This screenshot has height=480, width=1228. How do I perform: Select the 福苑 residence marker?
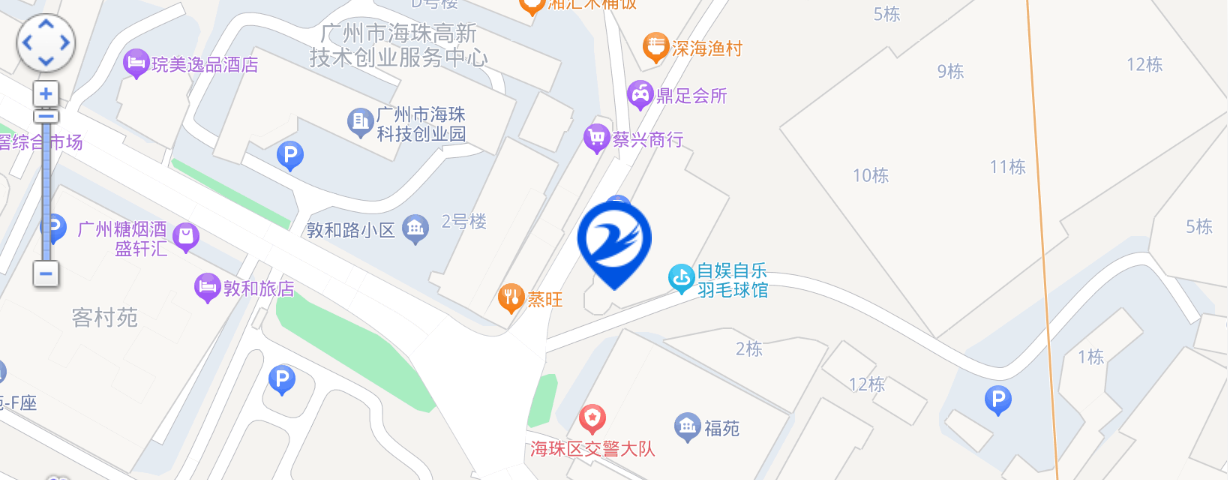(687, 428)
